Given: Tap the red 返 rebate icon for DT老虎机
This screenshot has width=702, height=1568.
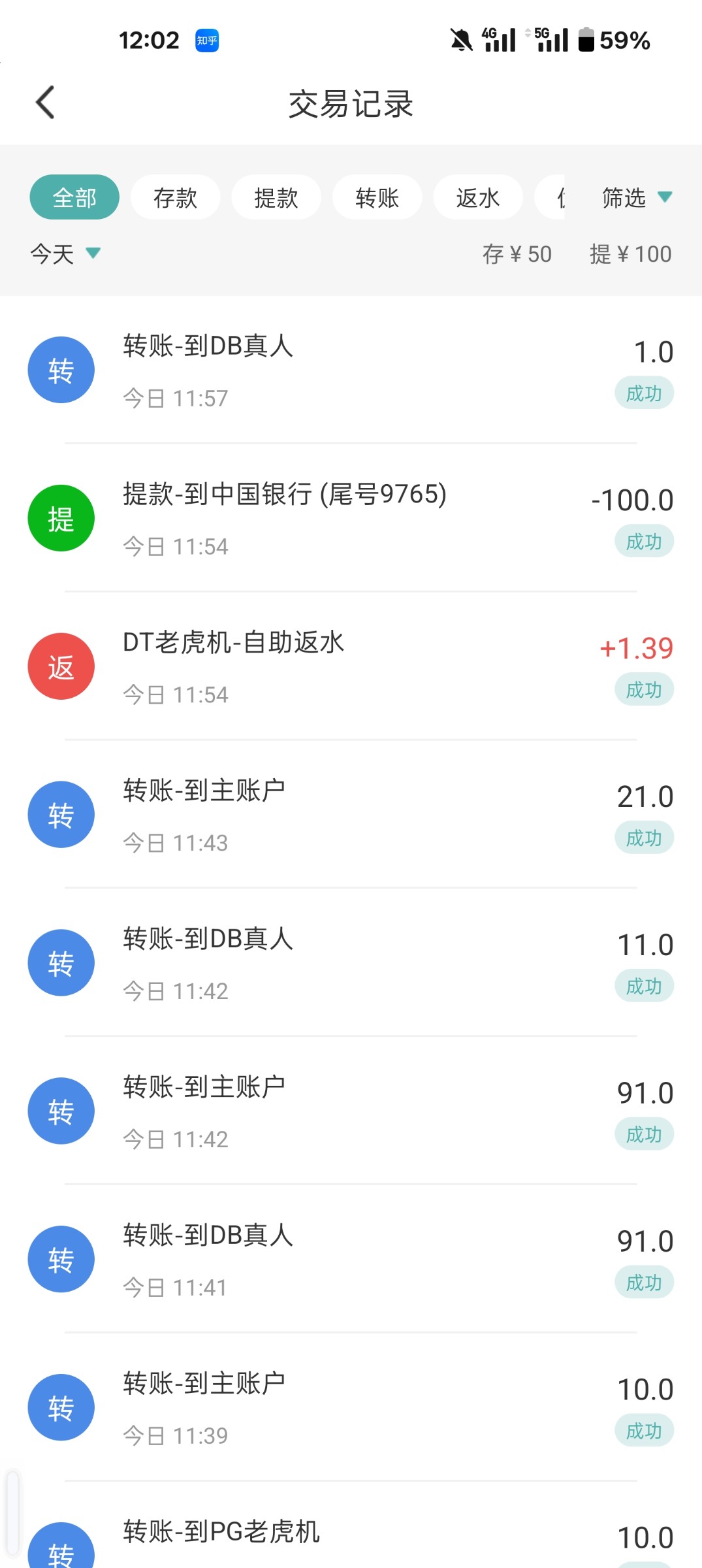Looking at the screenshot, I should (x=61, y=666).
